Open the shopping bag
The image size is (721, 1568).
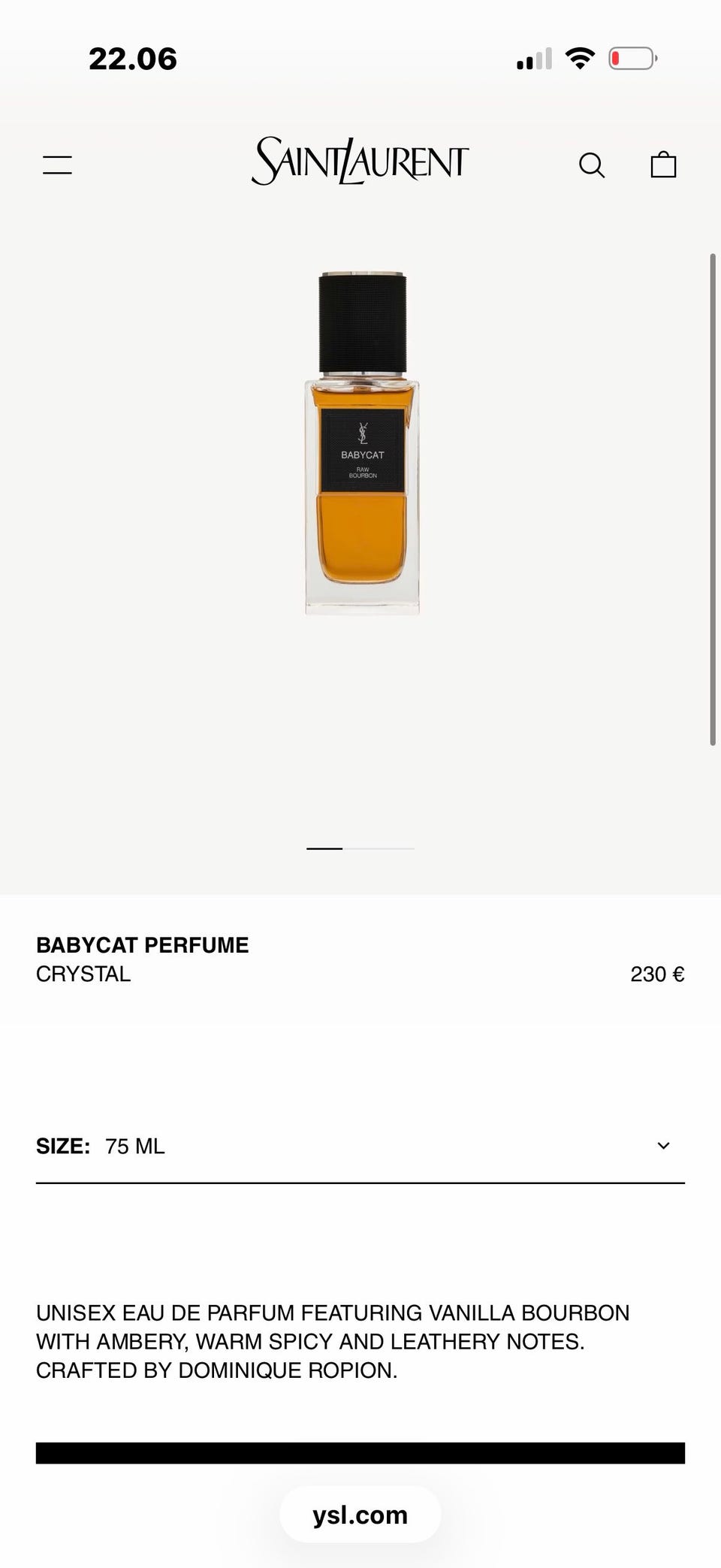(663, 165)
